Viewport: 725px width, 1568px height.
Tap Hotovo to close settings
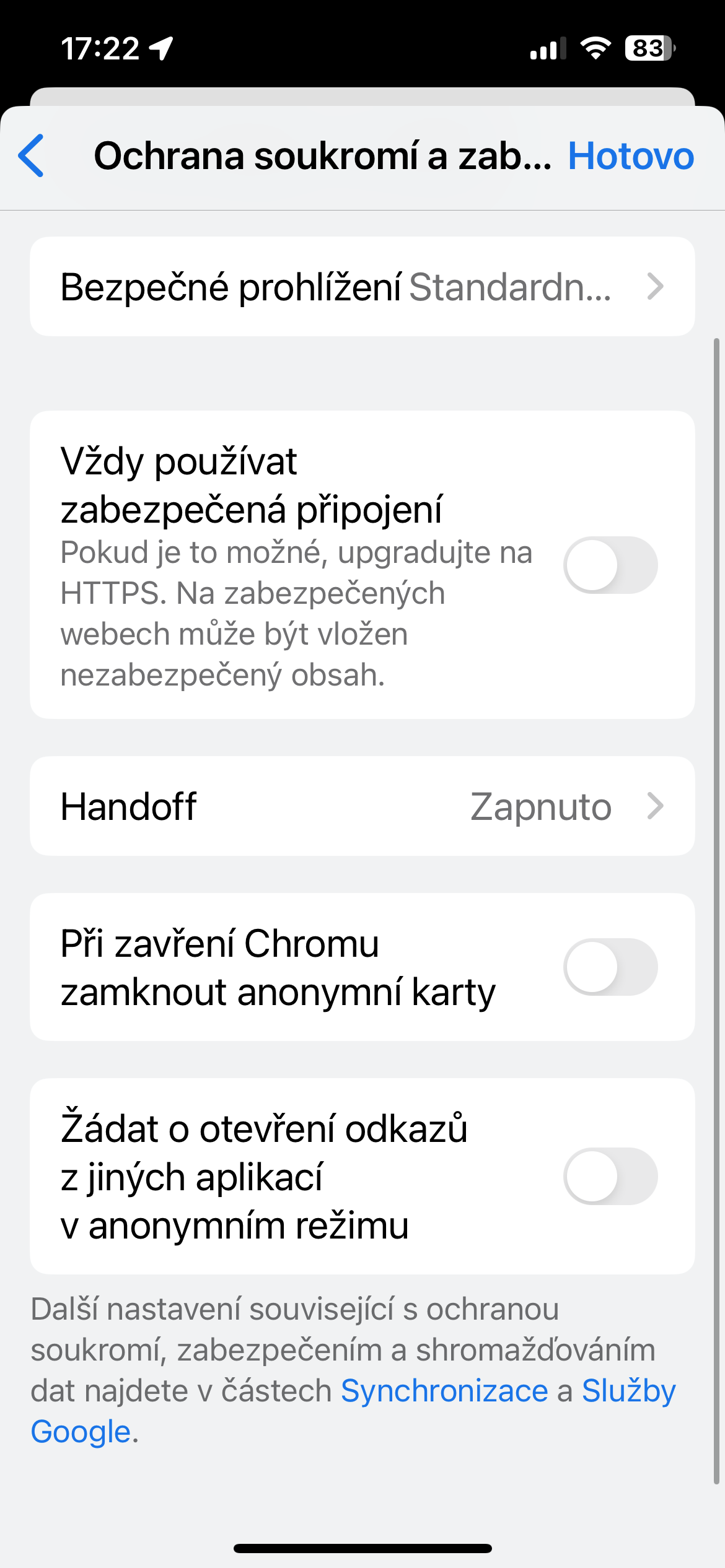(630, 155)
